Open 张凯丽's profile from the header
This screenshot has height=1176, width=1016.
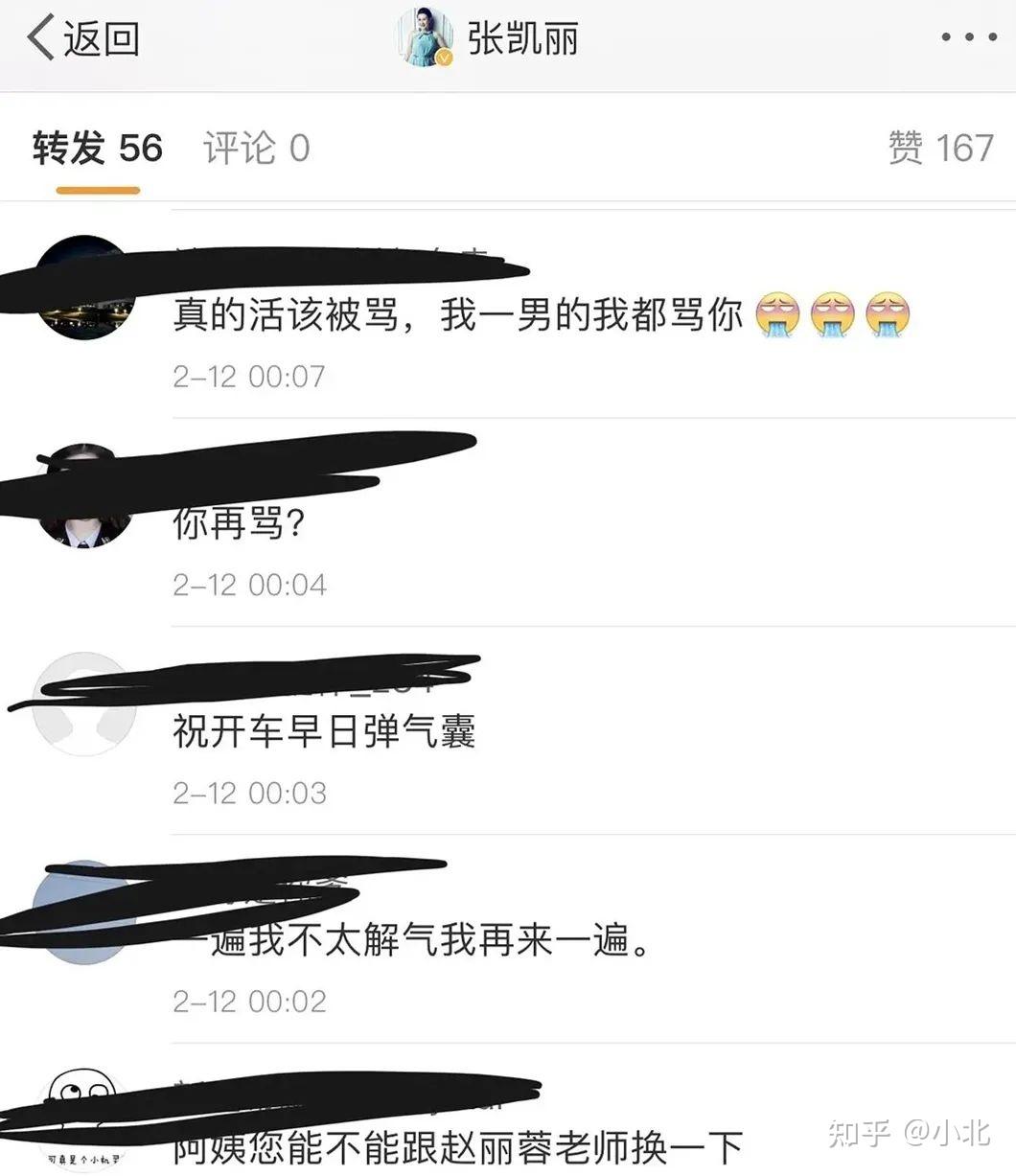489,38
